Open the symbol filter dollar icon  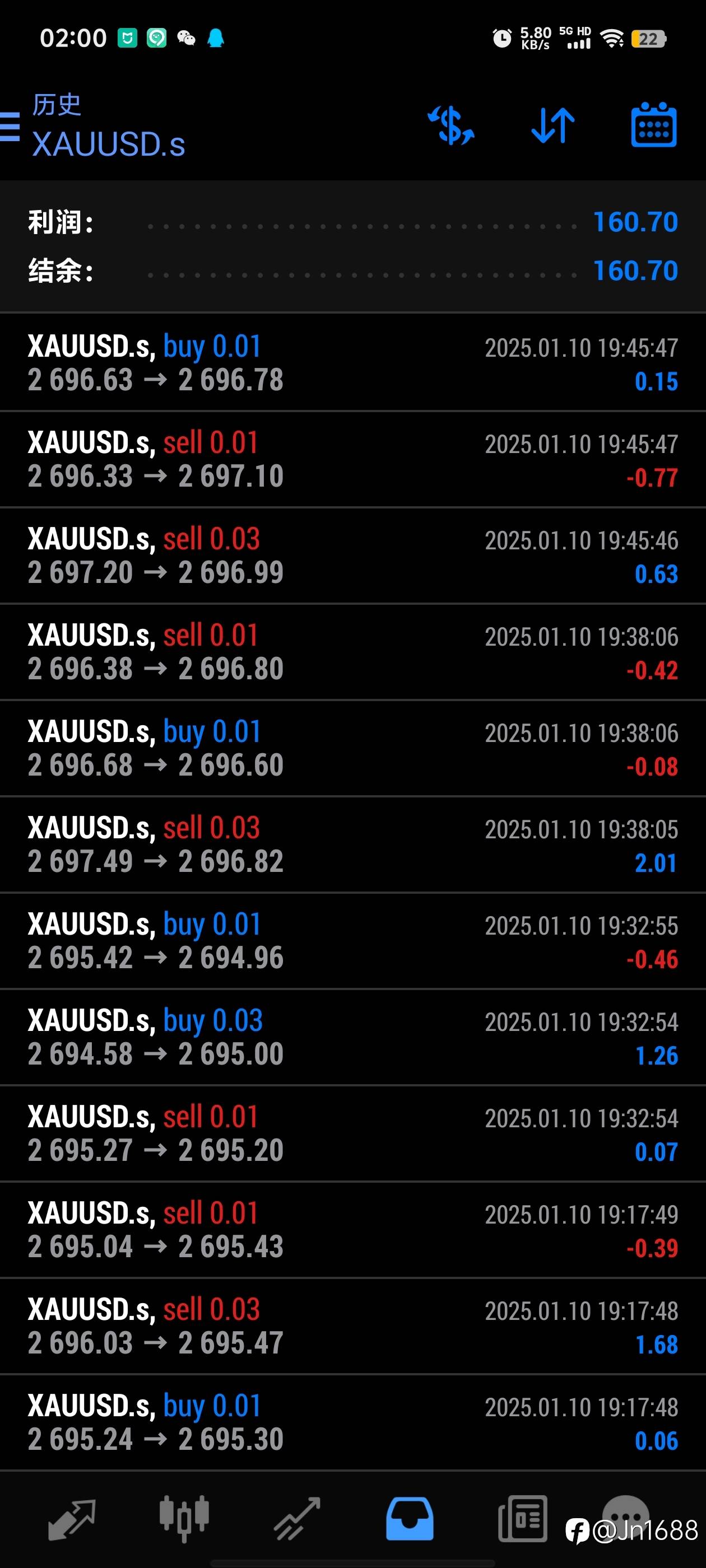pos(450,126)
